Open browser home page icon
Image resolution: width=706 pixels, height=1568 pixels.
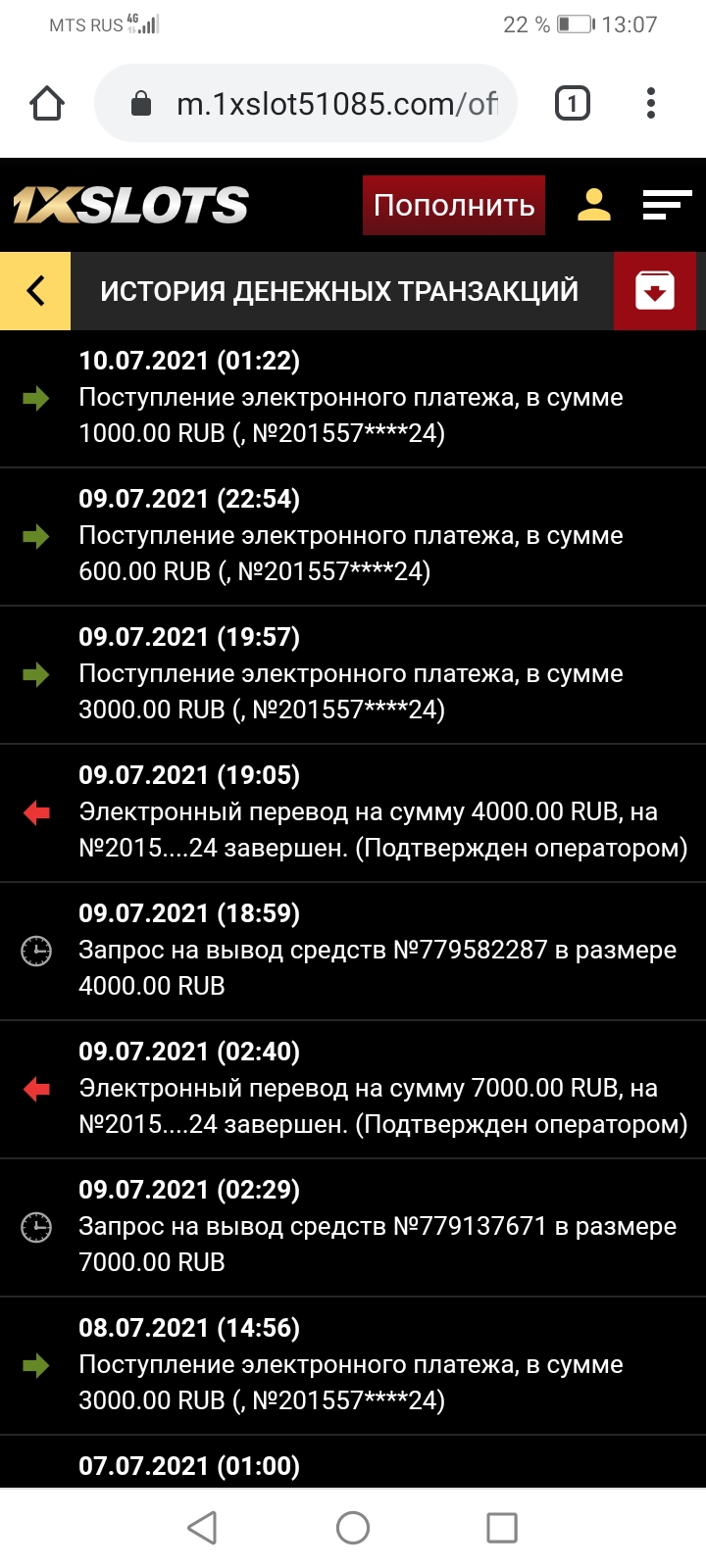pyautogui.click(x=47, y=103)
